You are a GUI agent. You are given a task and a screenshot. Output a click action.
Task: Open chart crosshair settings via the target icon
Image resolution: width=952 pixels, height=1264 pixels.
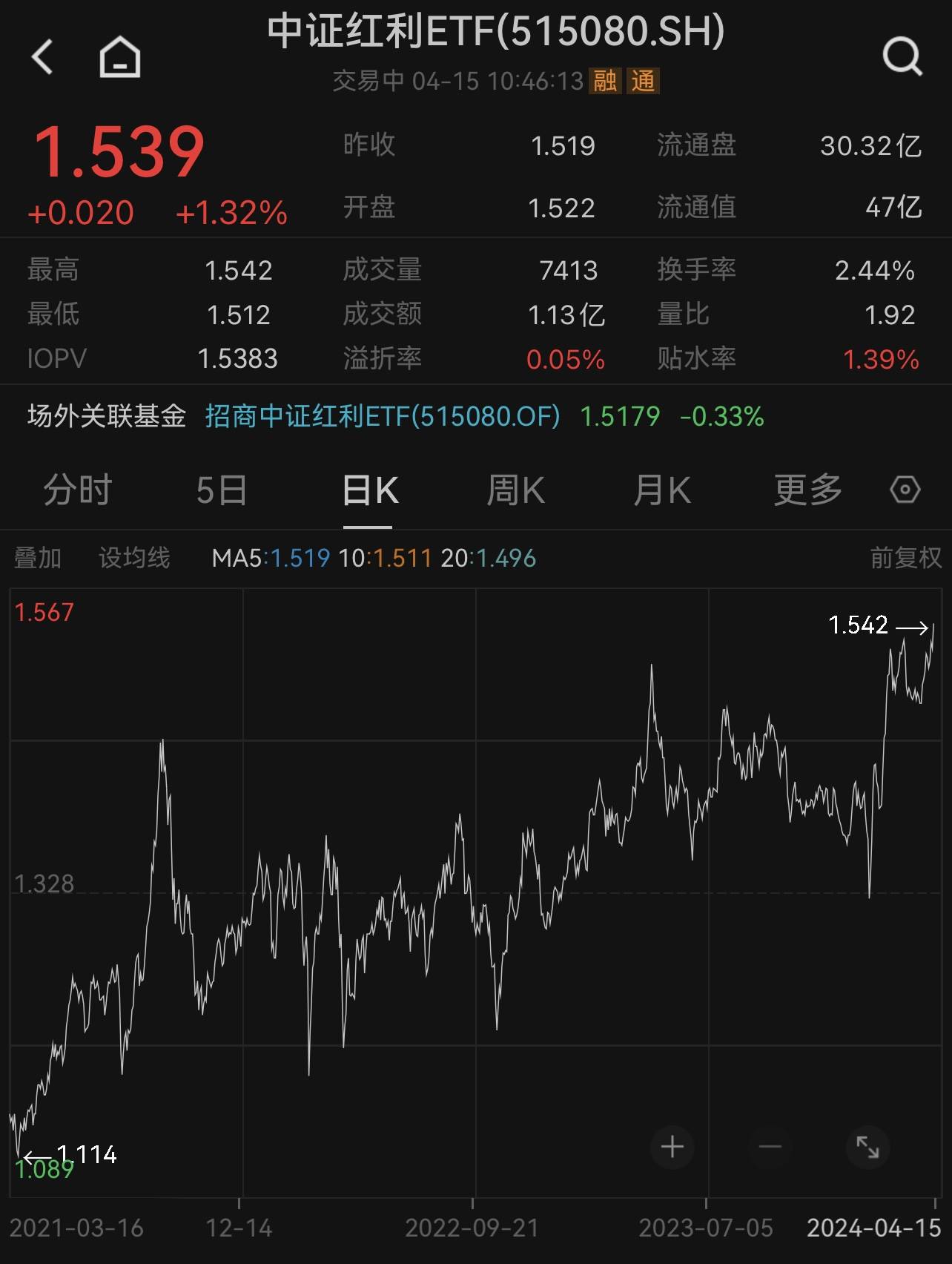pos(904,490)
